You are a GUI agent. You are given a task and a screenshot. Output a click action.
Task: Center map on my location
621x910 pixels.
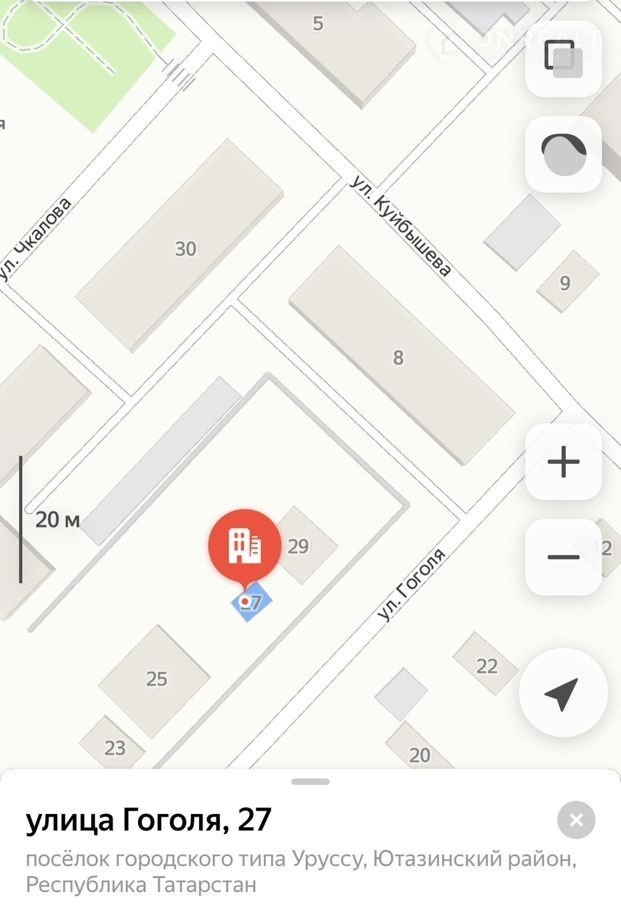(x=563, y=693)
